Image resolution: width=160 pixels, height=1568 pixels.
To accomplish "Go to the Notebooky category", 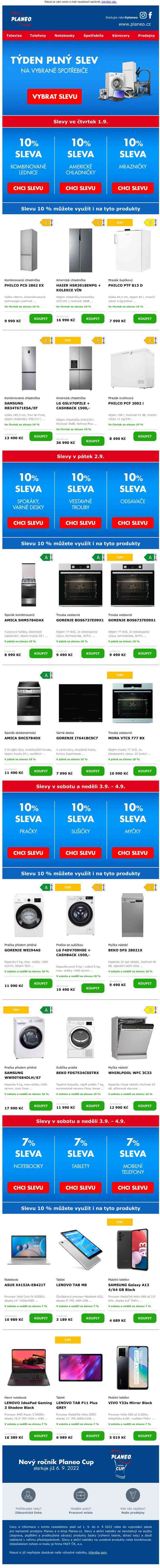I will 65,35.
